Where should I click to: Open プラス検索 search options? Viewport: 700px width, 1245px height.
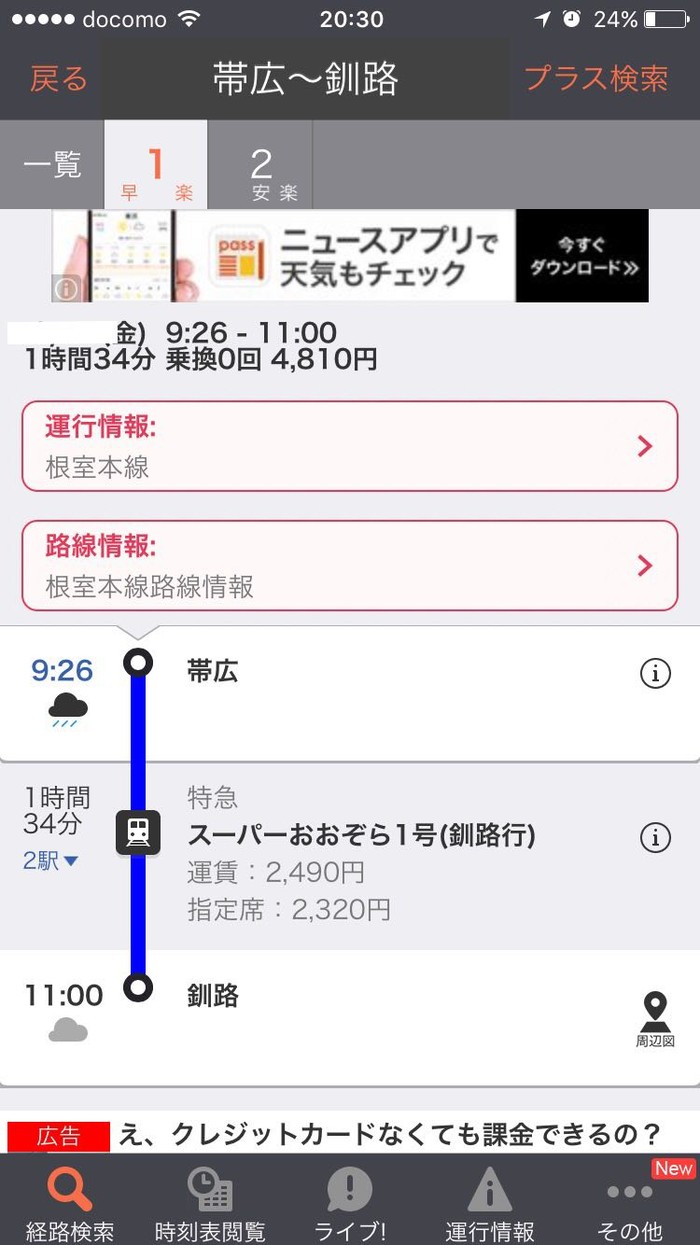(x=596, y=79)
